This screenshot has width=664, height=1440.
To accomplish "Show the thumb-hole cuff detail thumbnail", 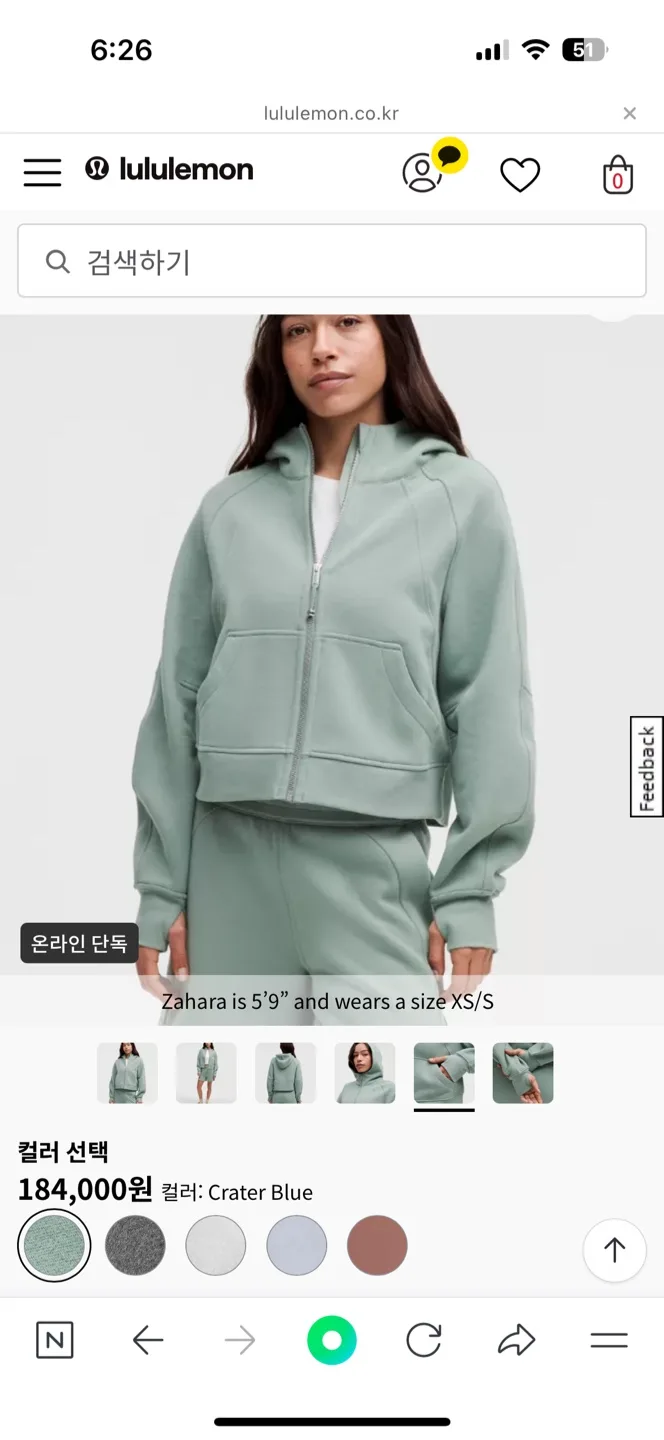I will [523, 1073].
